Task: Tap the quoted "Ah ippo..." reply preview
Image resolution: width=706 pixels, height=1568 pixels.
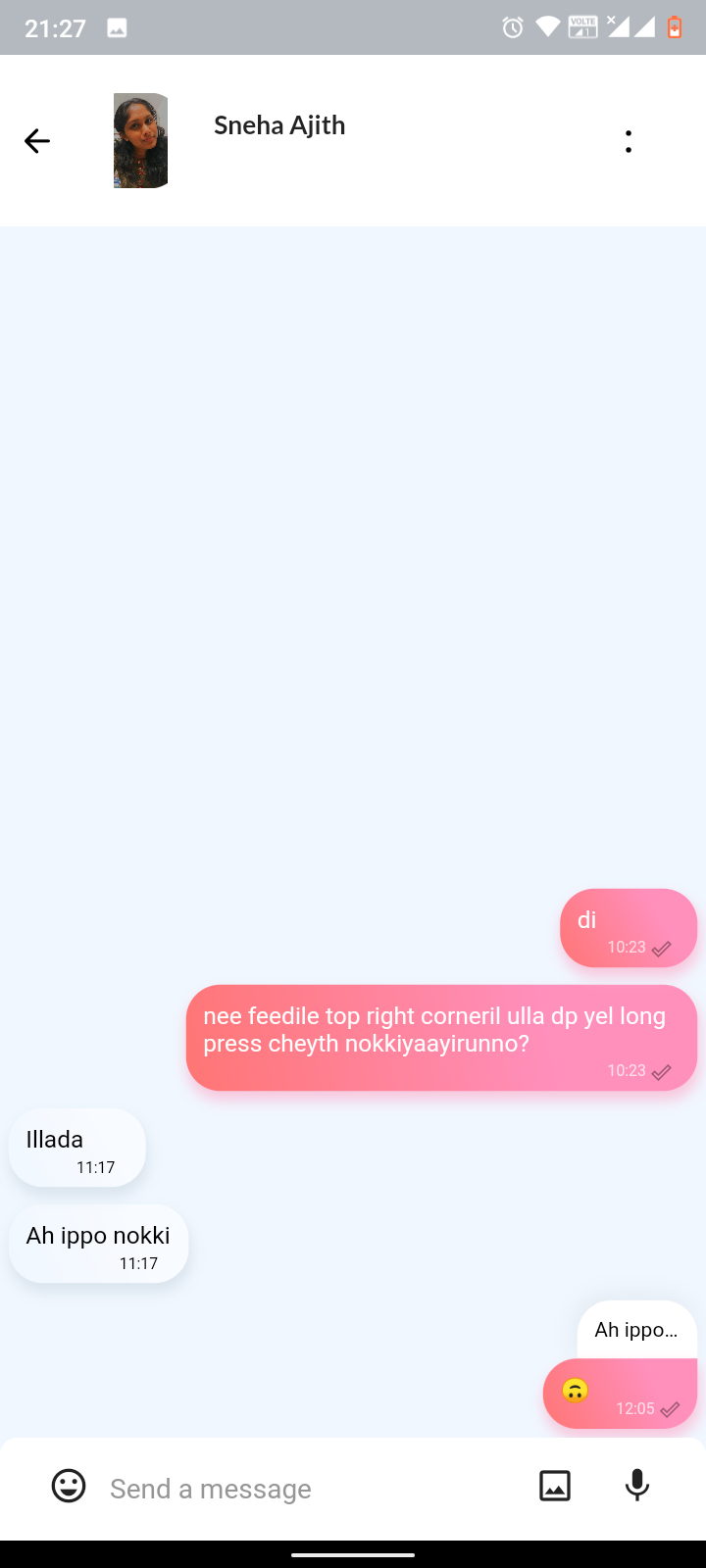Action: (637, 1330)
